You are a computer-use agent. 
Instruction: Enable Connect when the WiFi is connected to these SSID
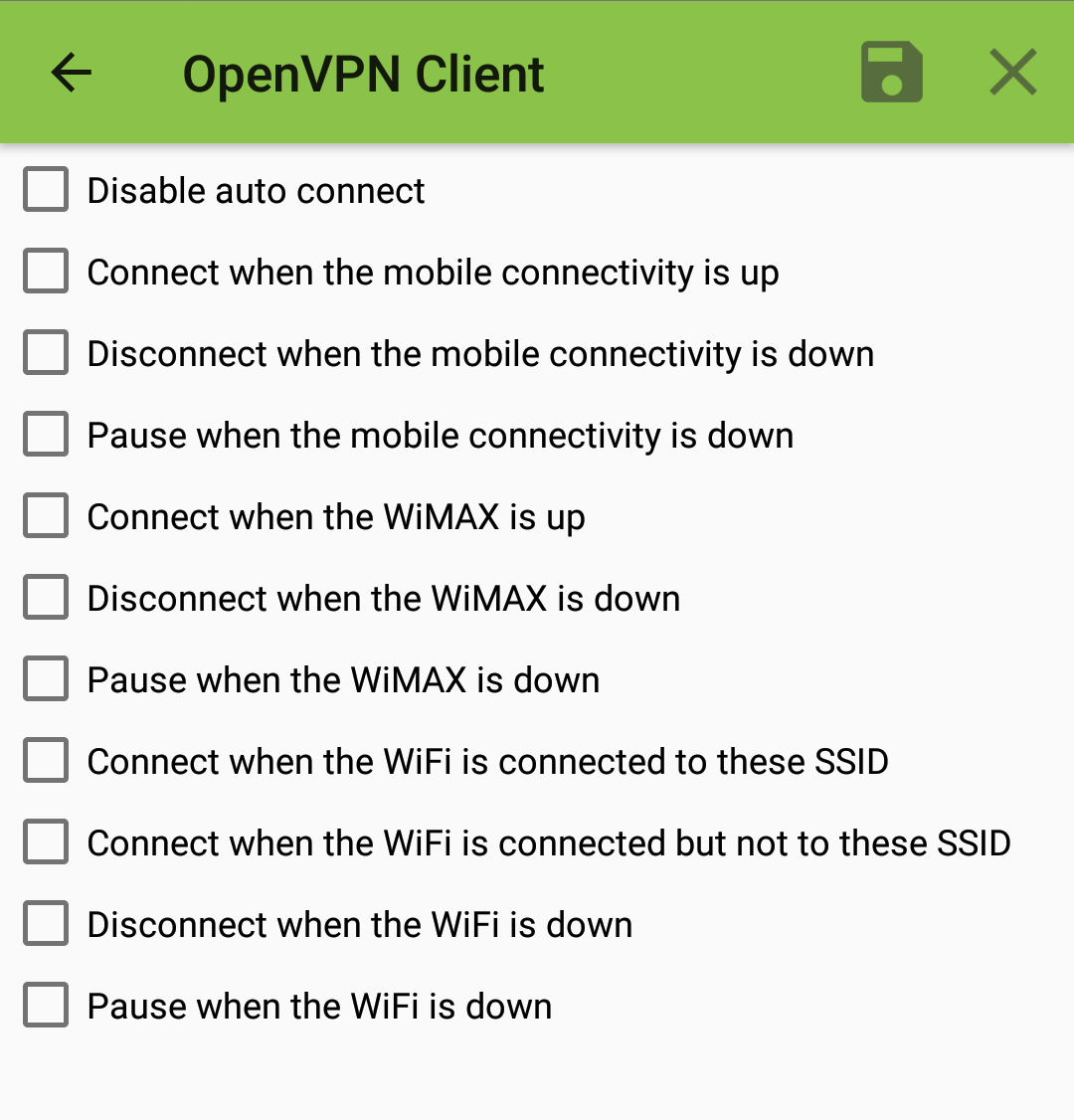click(x=46, y=761)
